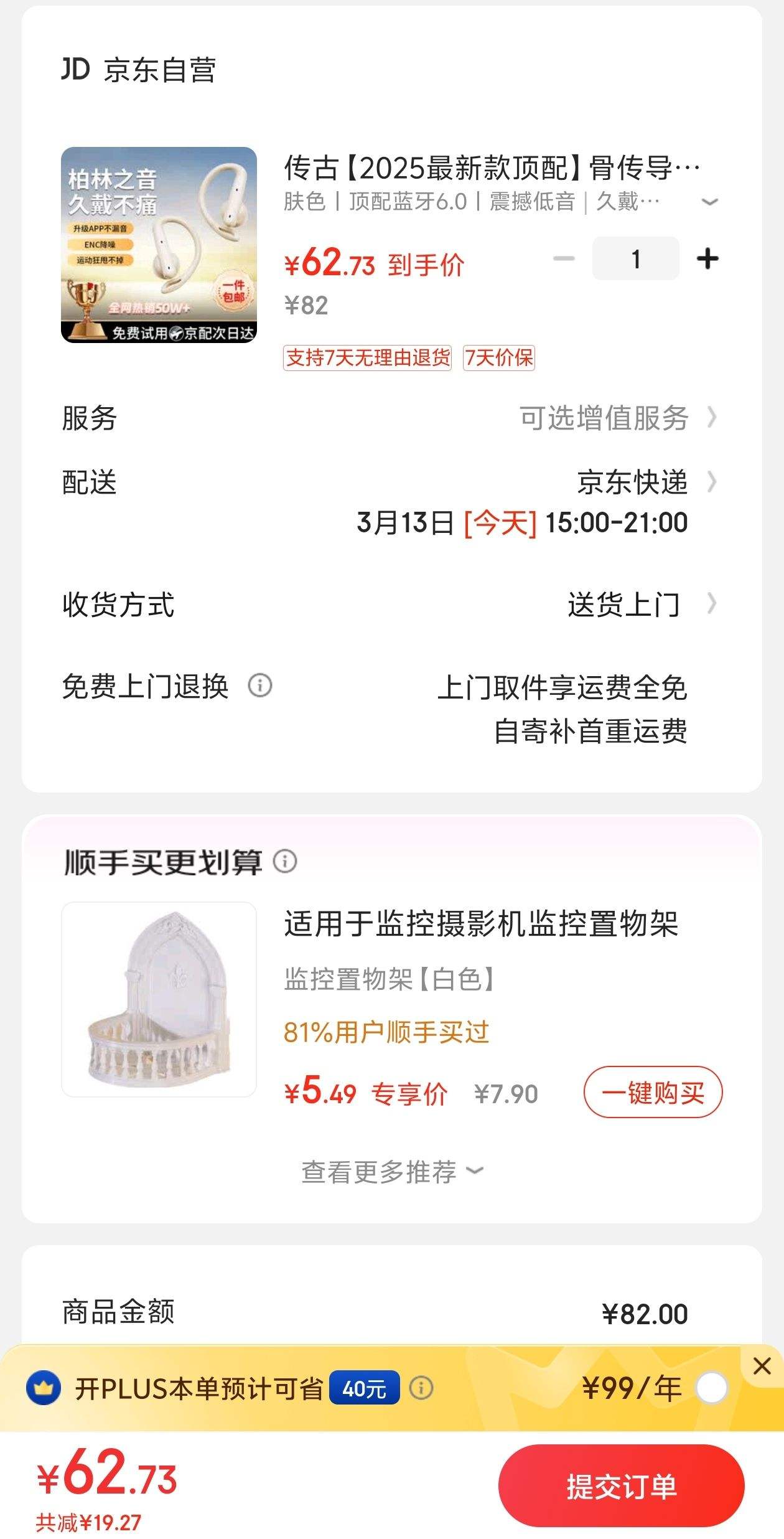Increase the earphone quantity with plus
The height and width of the screenshot is (1539, 784).
pyautogui.click(x=707, y=258)
